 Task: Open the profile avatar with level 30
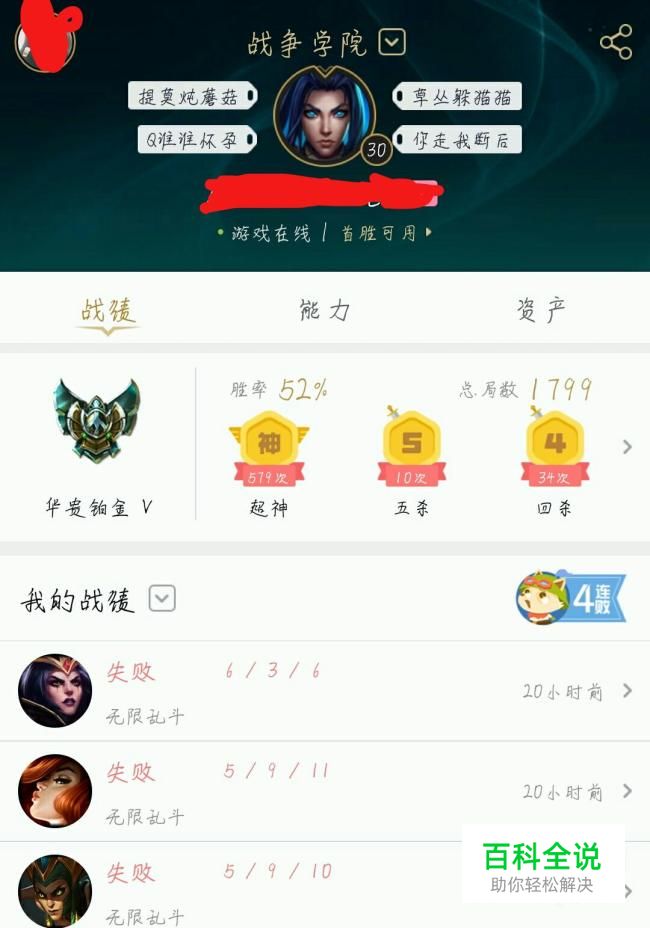tap(324, 116)
